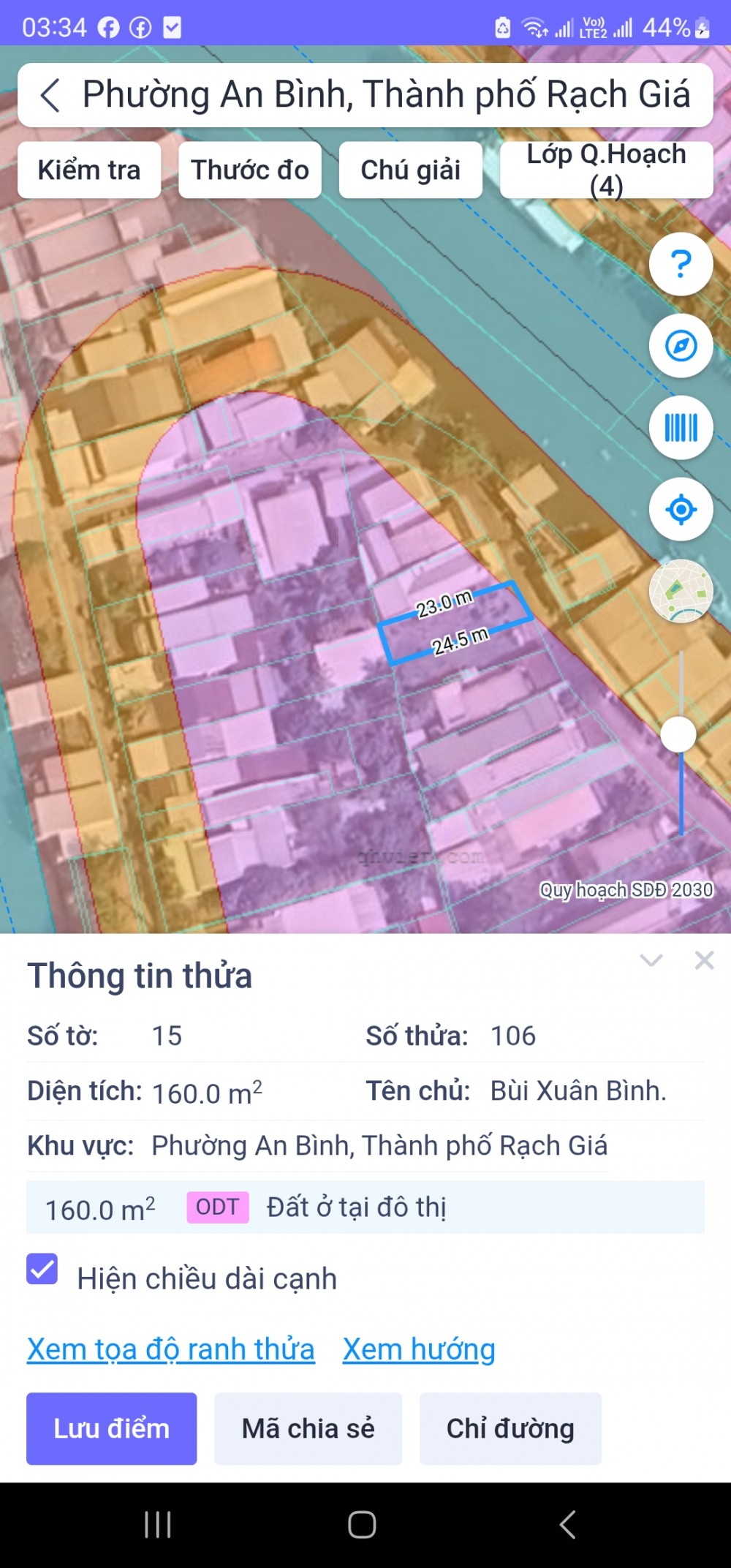The width and height of the screenshot is (731, 1568).
Task: Center map on my current location
Action: [681, 509]
